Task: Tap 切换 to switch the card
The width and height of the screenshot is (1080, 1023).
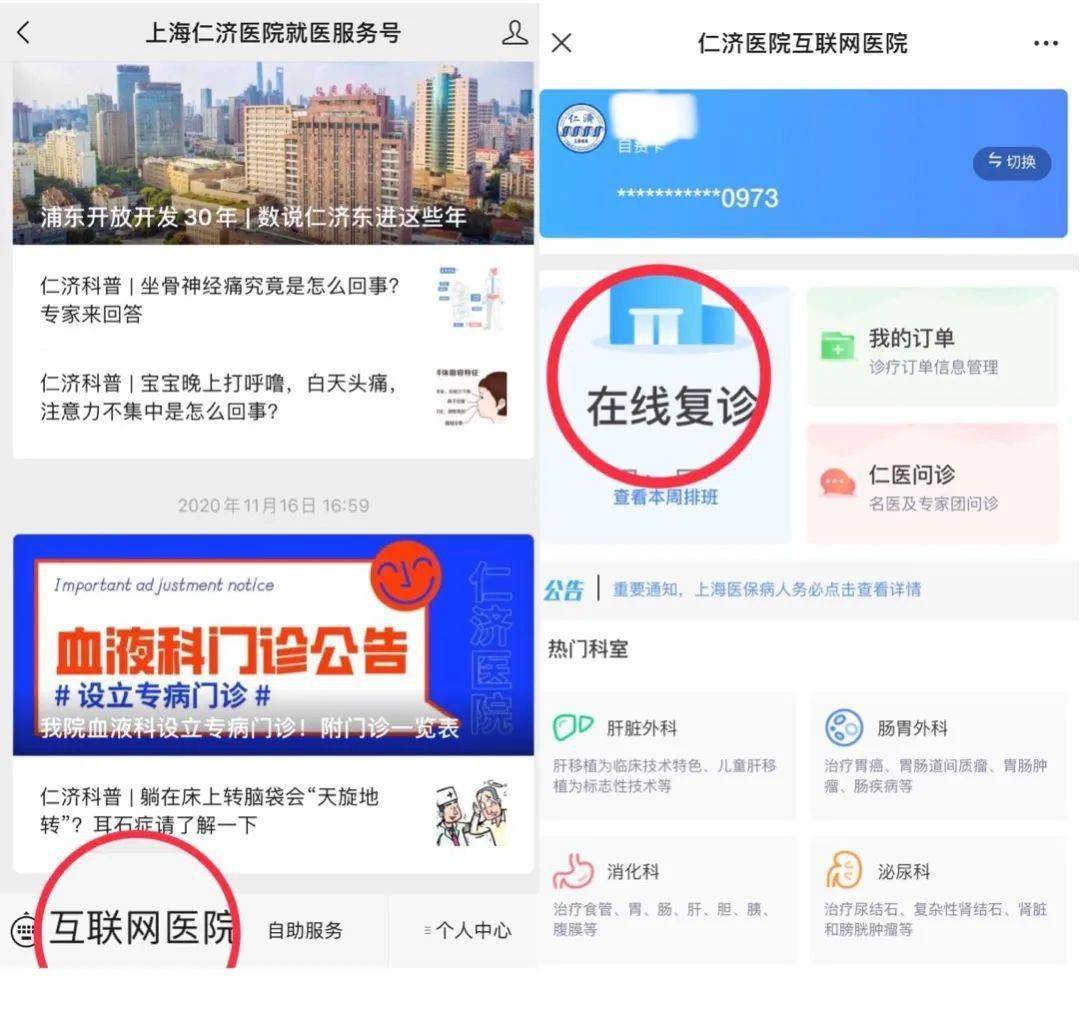Action: [x=1011, y=162]
